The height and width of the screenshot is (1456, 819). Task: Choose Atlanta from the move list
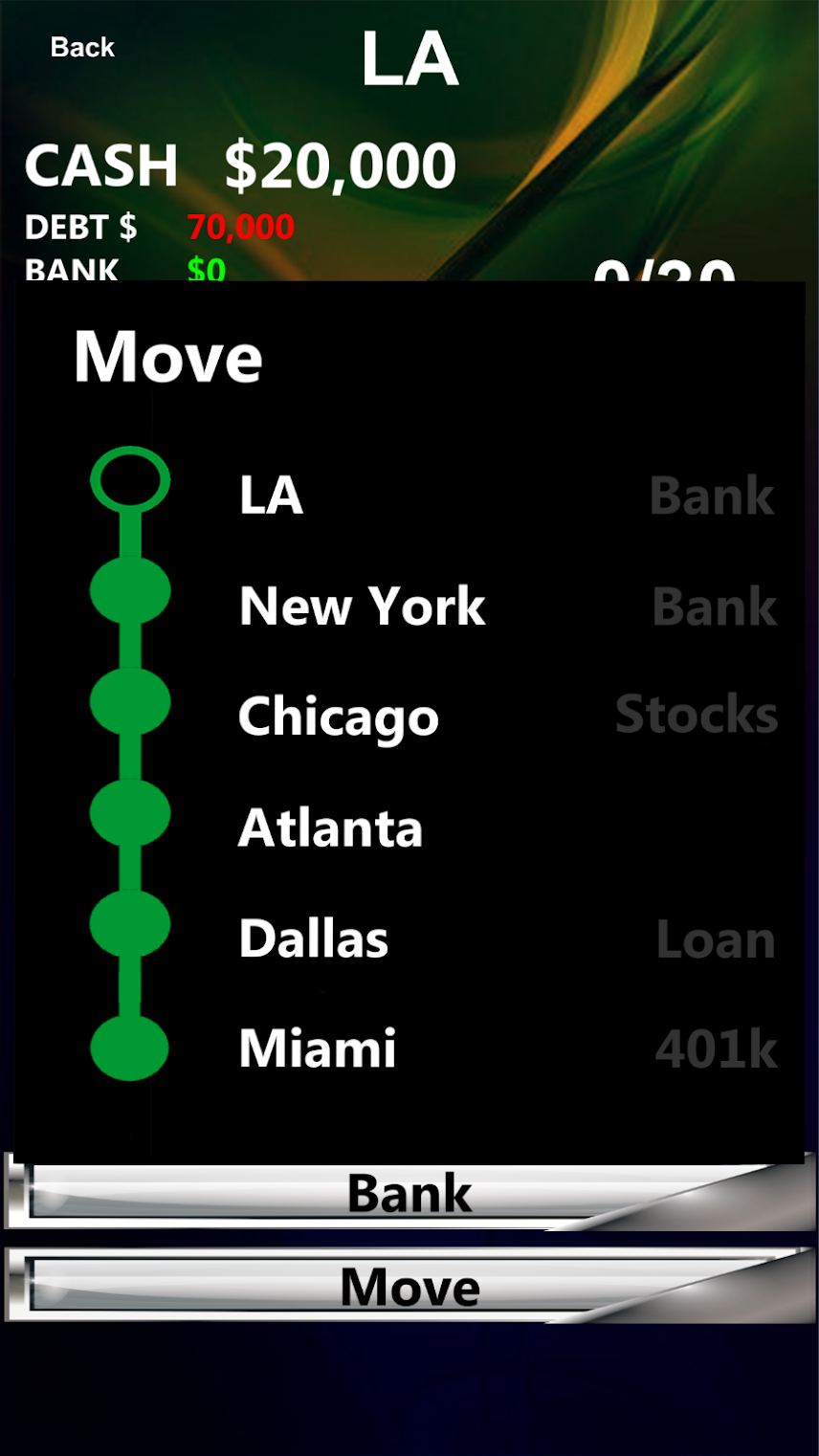pos(330,827)
